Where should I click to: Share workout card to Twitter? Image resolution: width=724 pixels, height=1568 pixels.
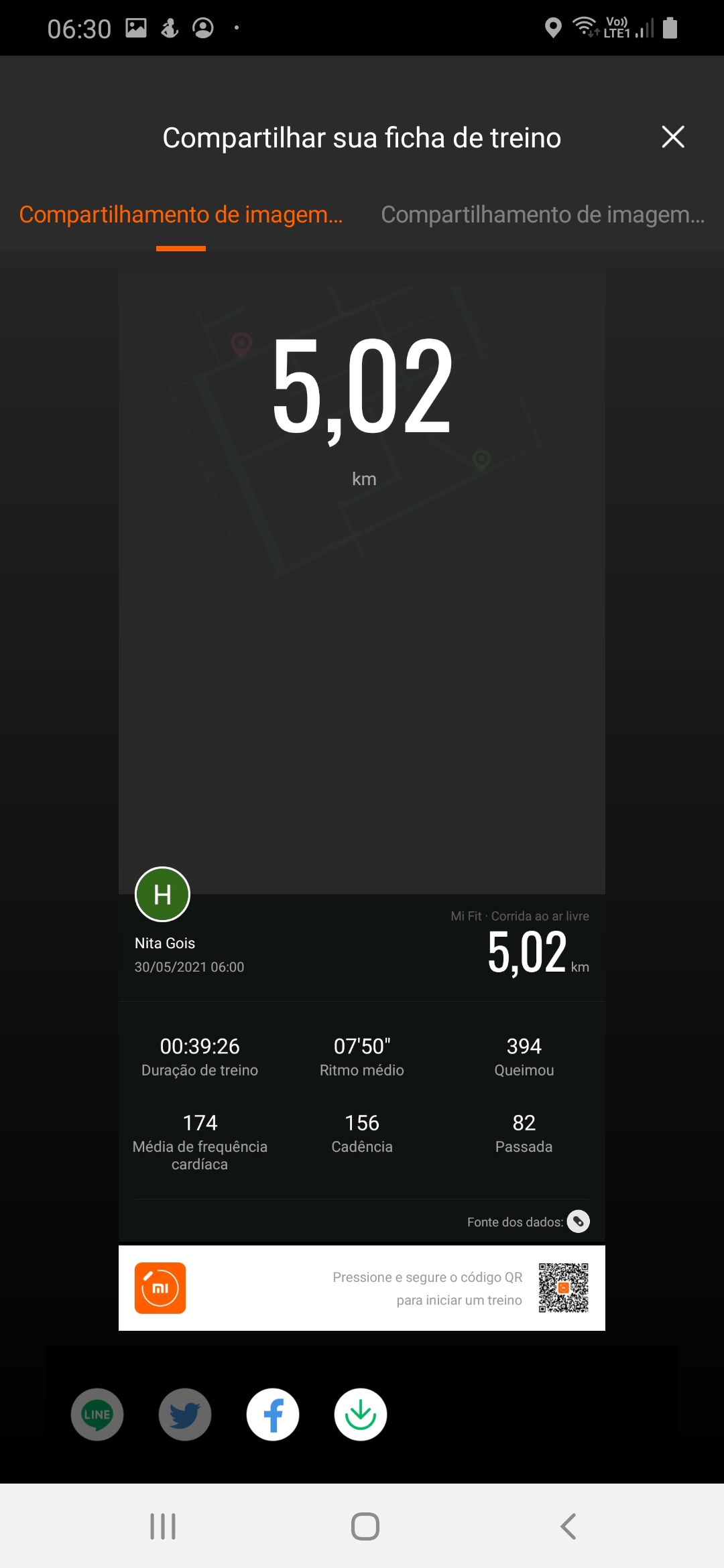tap(185, 1415)
